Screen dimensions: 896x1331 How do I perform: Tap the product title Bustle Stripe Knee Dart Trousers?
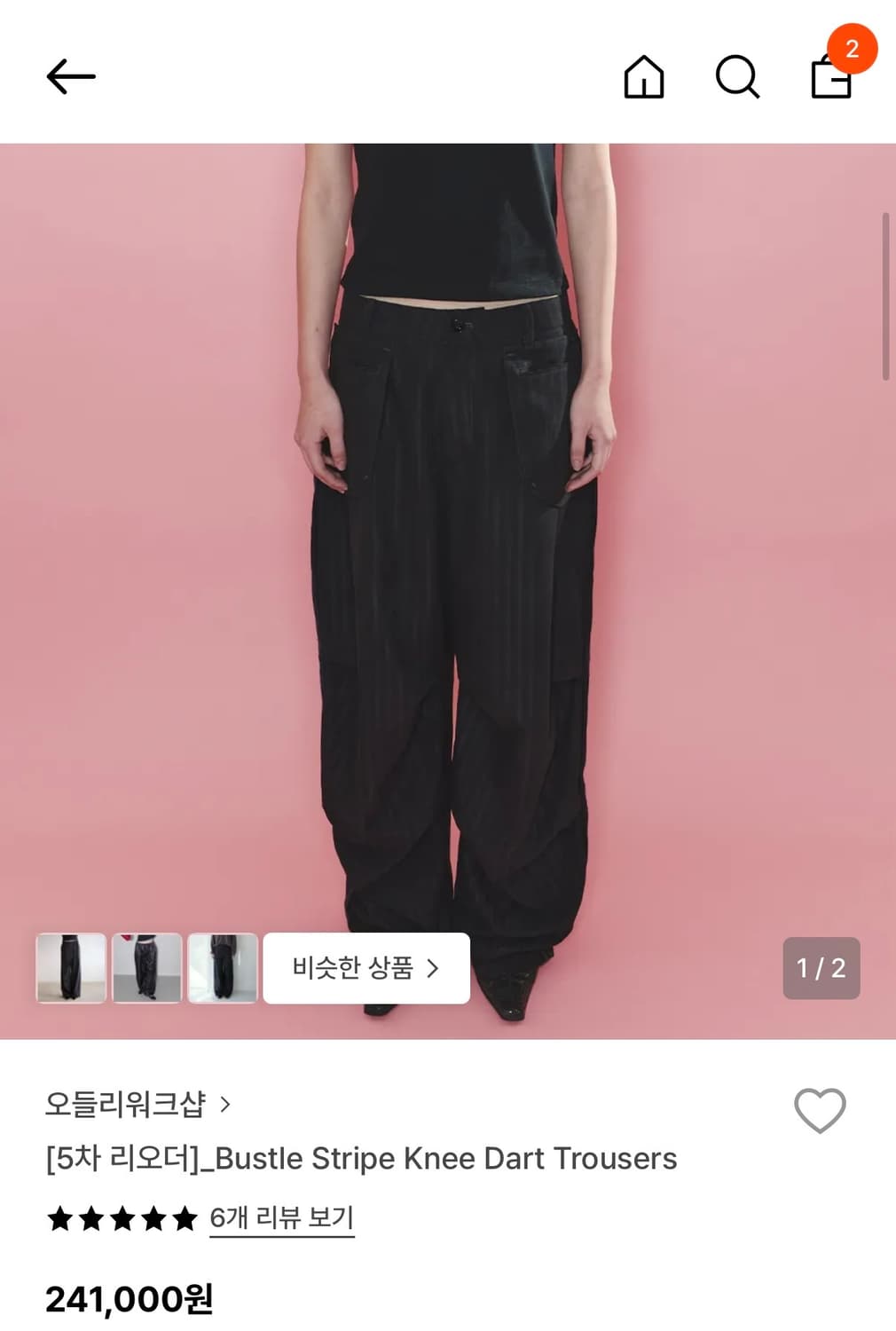coord(361,1158)
